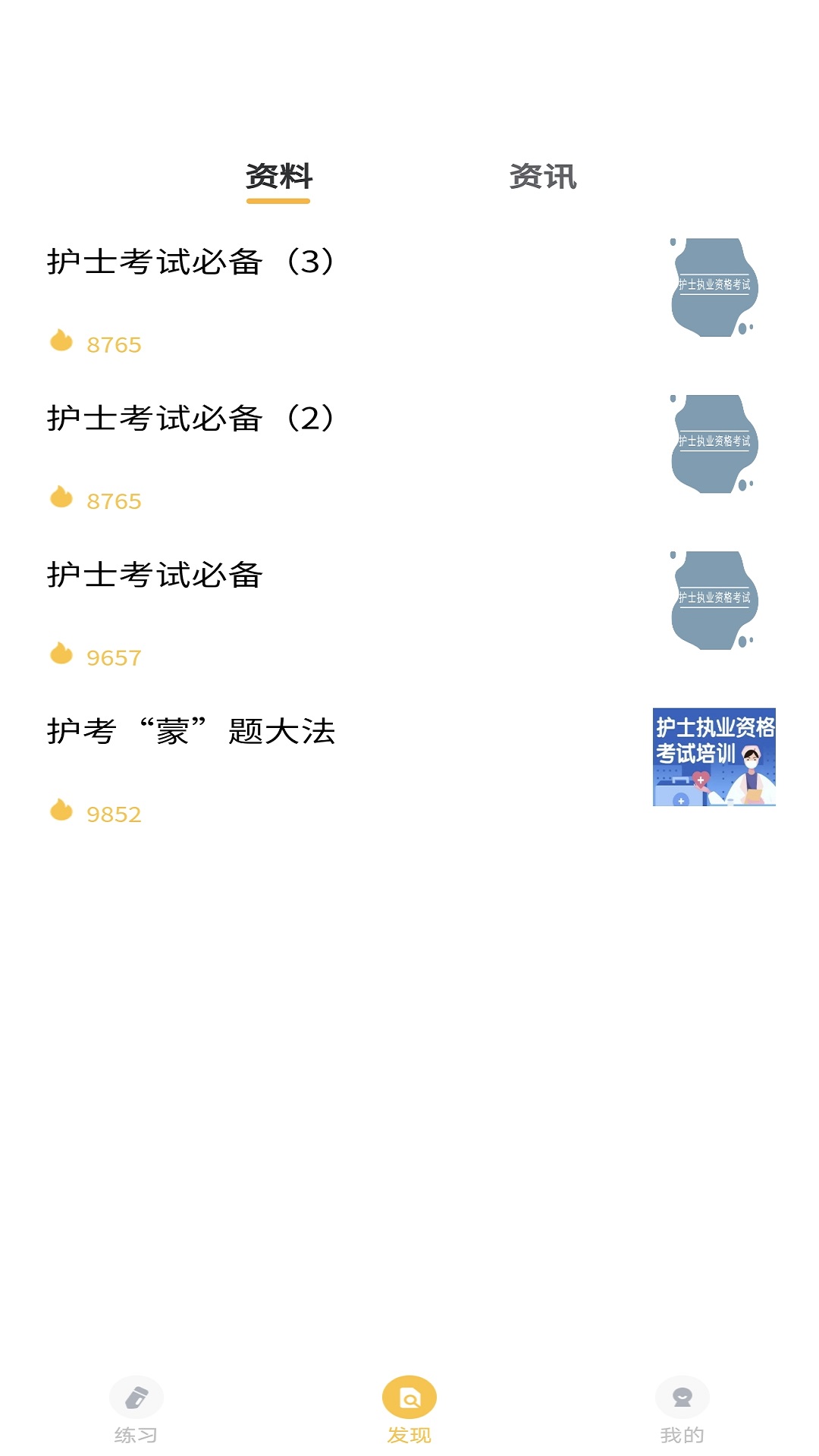Click the yellow underline indicator below 资料
Screen dimensions: 819x1456
tap(278, 201)
